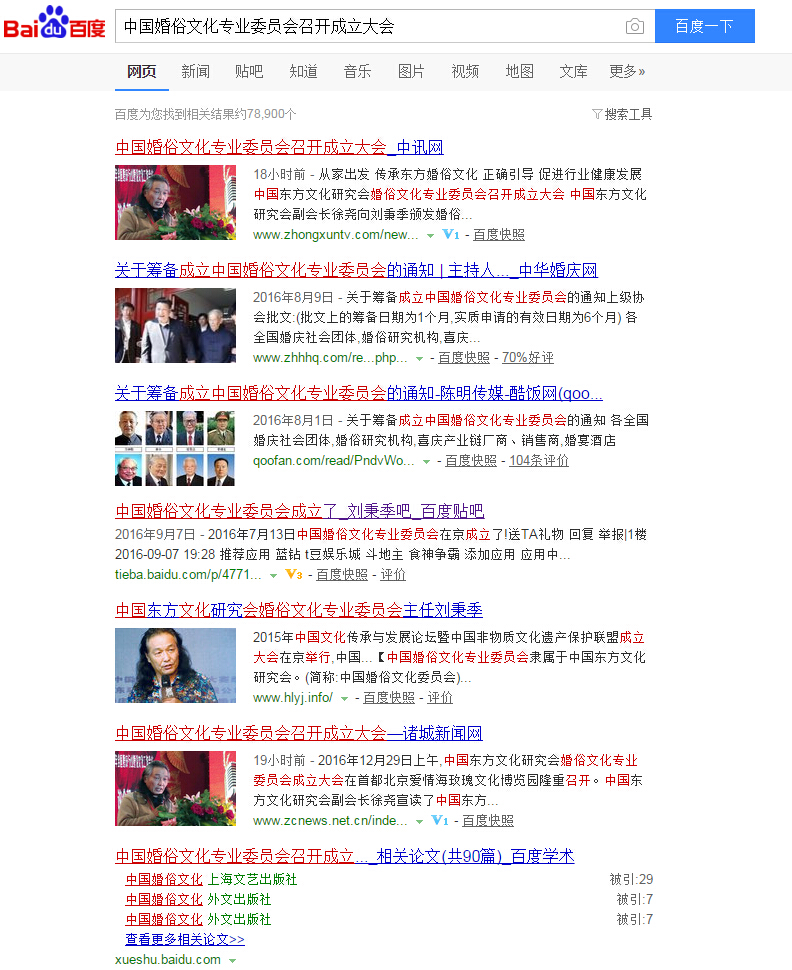The width and height of the screenshot is (792, 970).
Task: Open the 中华婚庆网 notice result
Action: click(356, 270)
